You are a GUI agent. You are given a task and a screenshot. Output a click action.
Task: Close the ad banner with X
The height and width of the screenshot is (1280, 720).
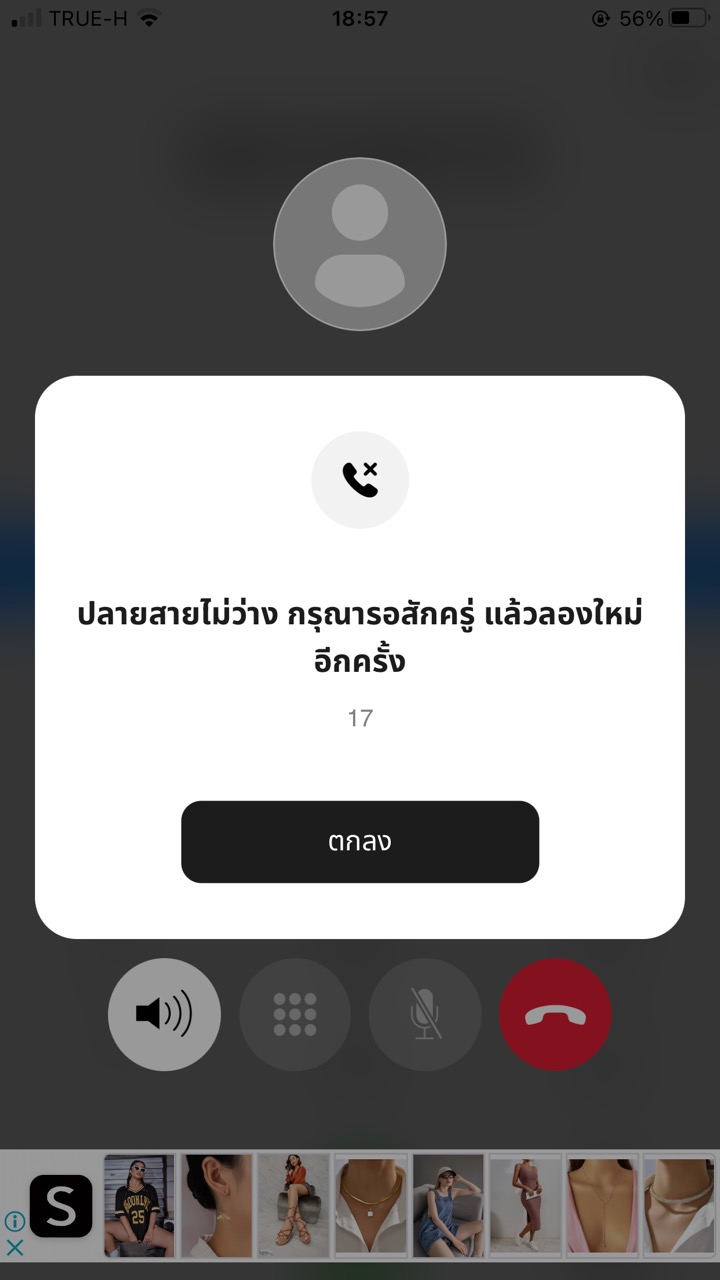click(x=15, y=1247)
